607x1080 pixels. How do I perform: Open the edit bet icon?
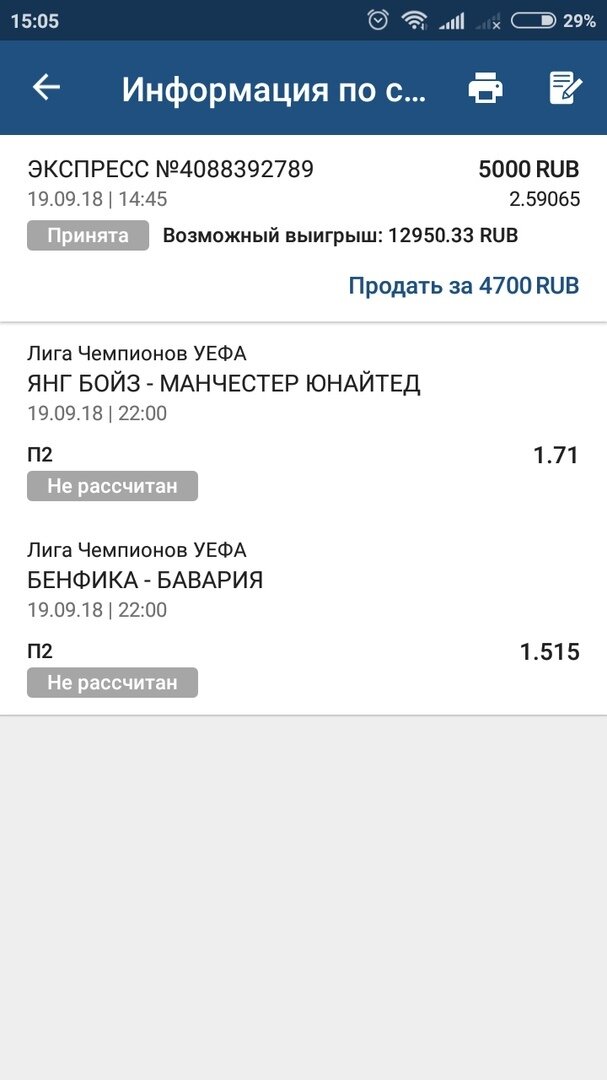[565, 89]
